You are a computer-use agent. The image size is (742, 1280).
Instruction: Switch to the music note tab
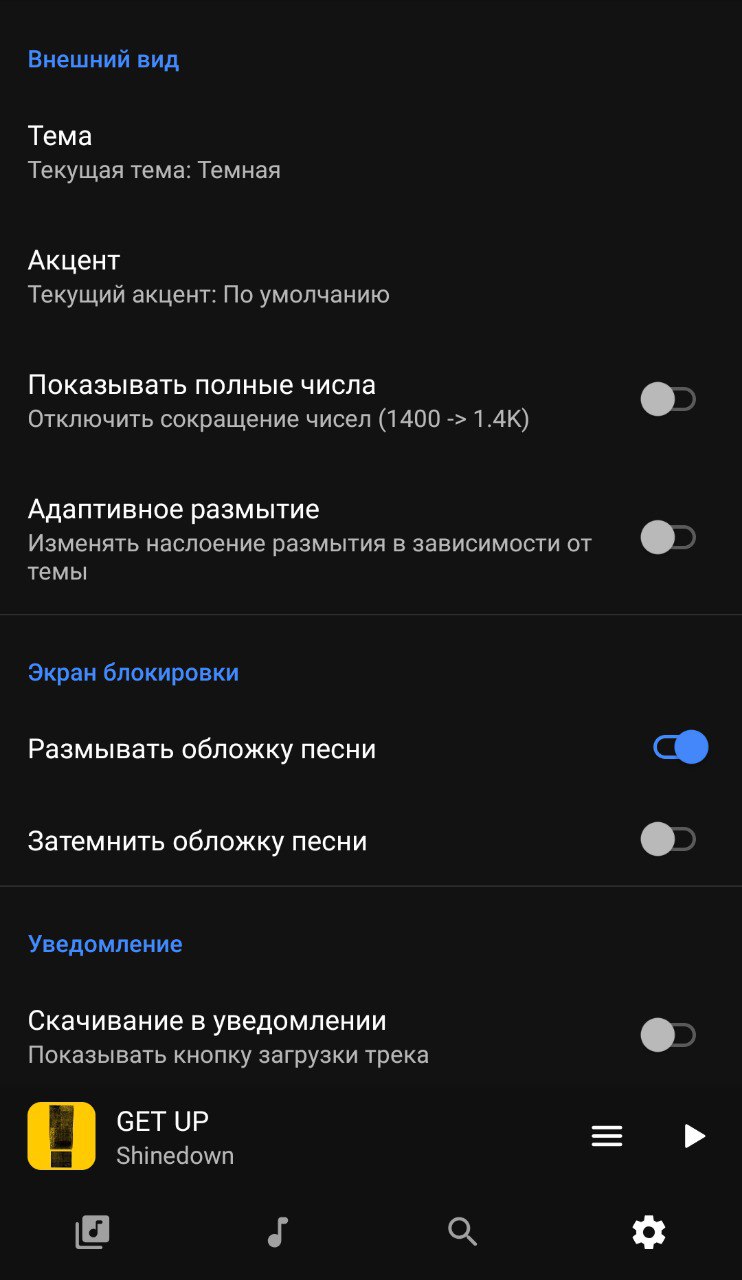click(x=278, y=1232)
